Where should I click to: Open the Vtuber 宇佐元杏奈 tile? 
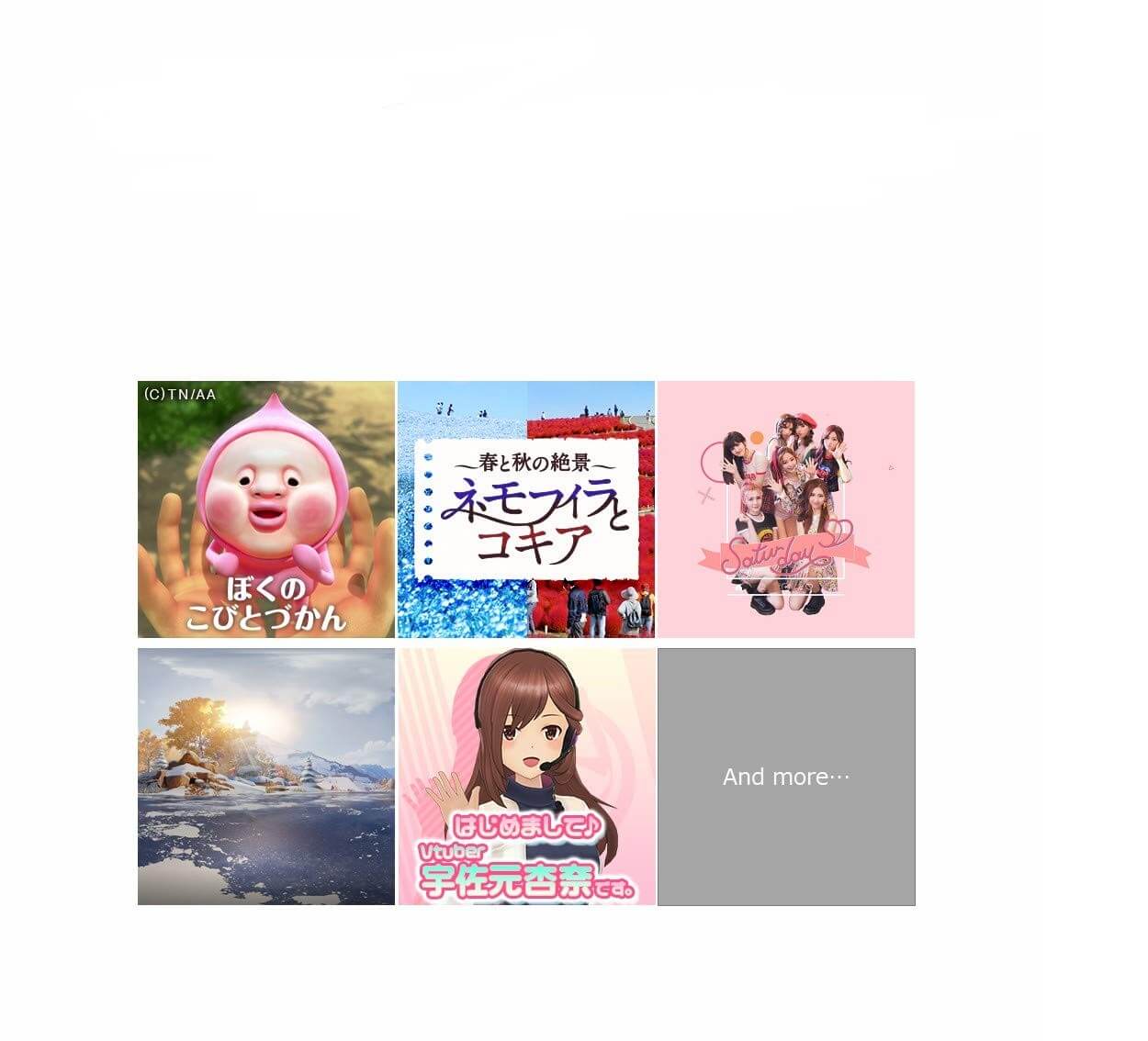(x=526, y=777)
